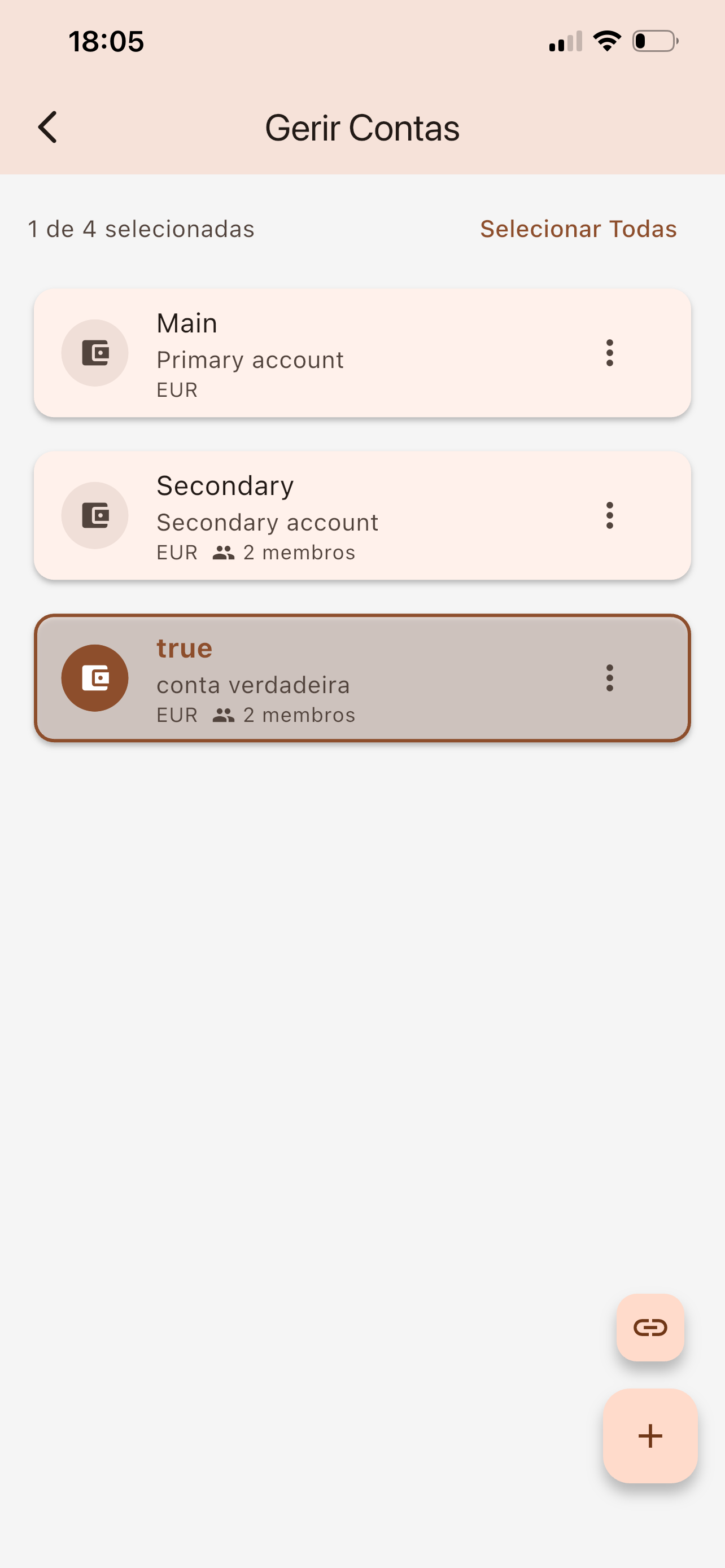Open the link accounts floating button
Screen dimensions: 725x1568
(649, 1328)
